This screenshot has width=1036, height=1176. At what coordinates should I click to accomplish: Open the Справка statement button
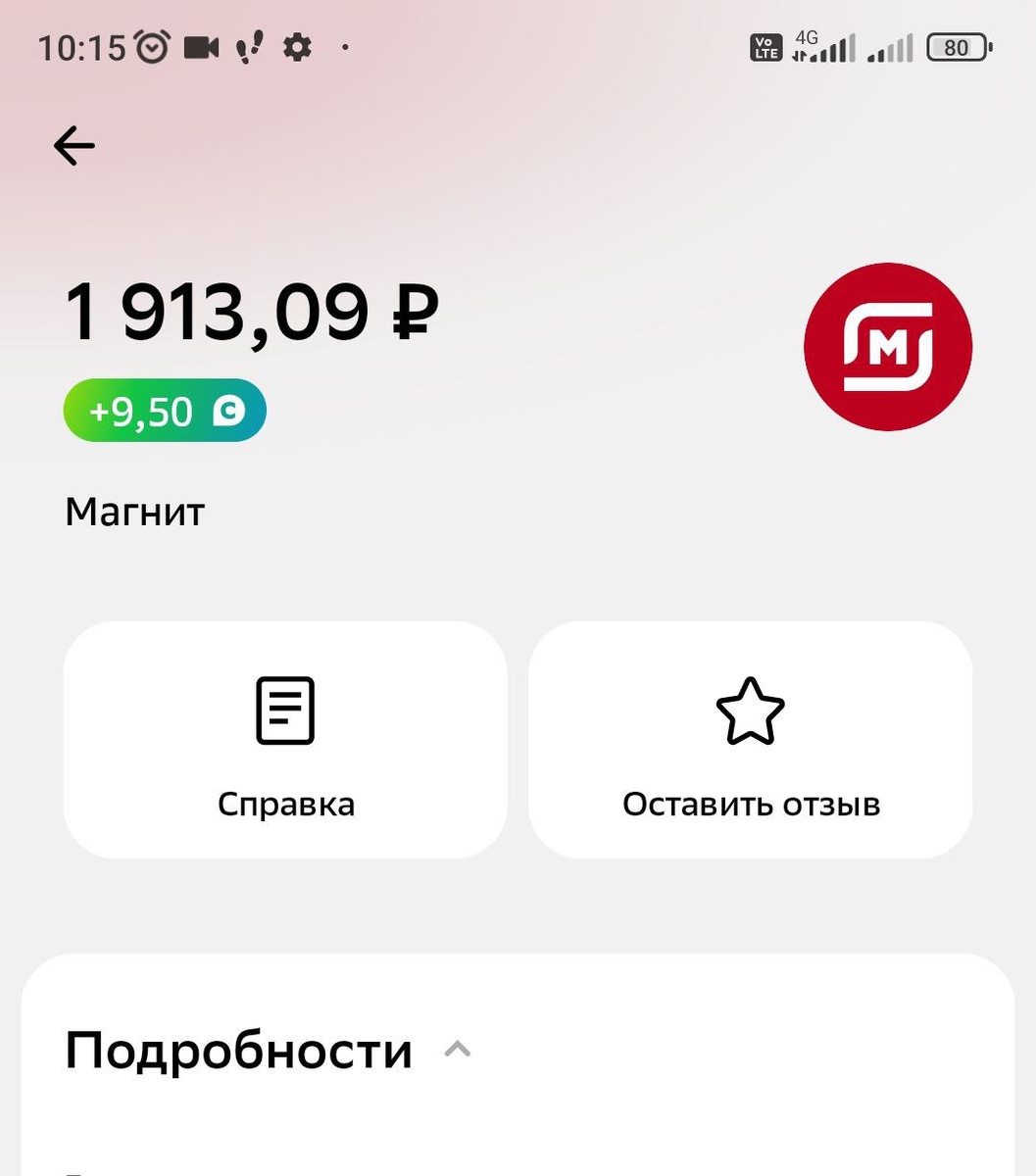[285, 740]
